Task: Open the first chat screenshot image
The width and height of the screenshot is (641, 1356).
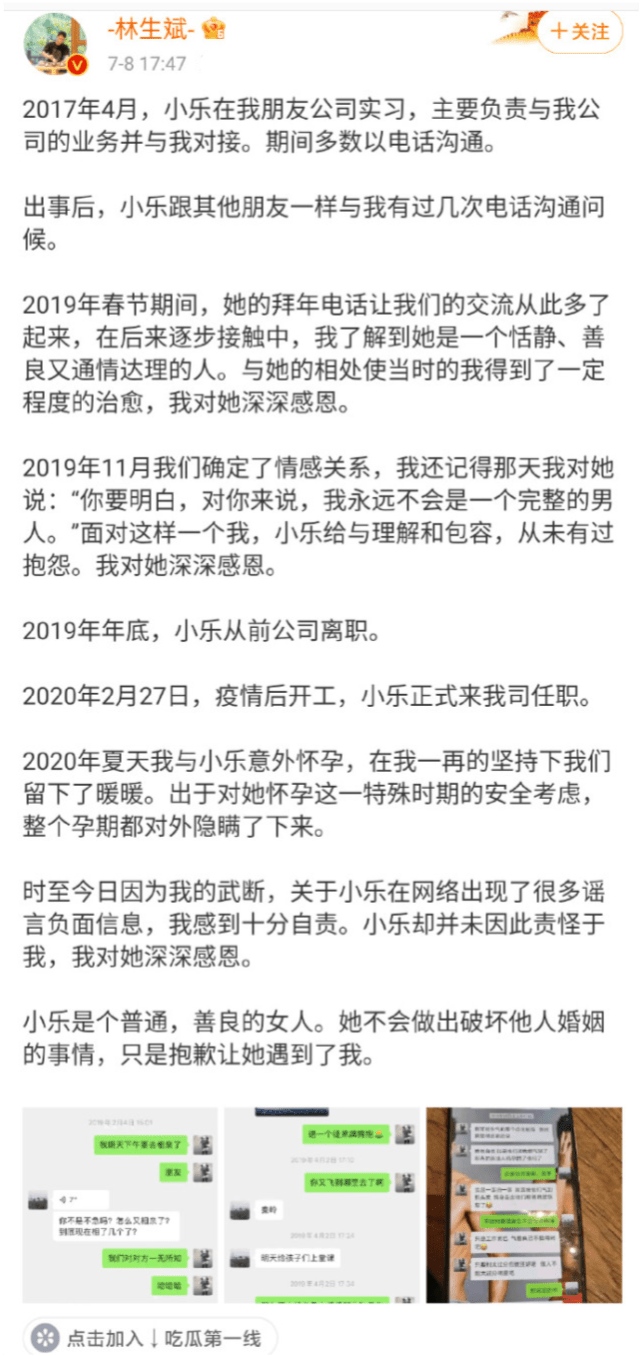Action: [x=120, y=1205]
